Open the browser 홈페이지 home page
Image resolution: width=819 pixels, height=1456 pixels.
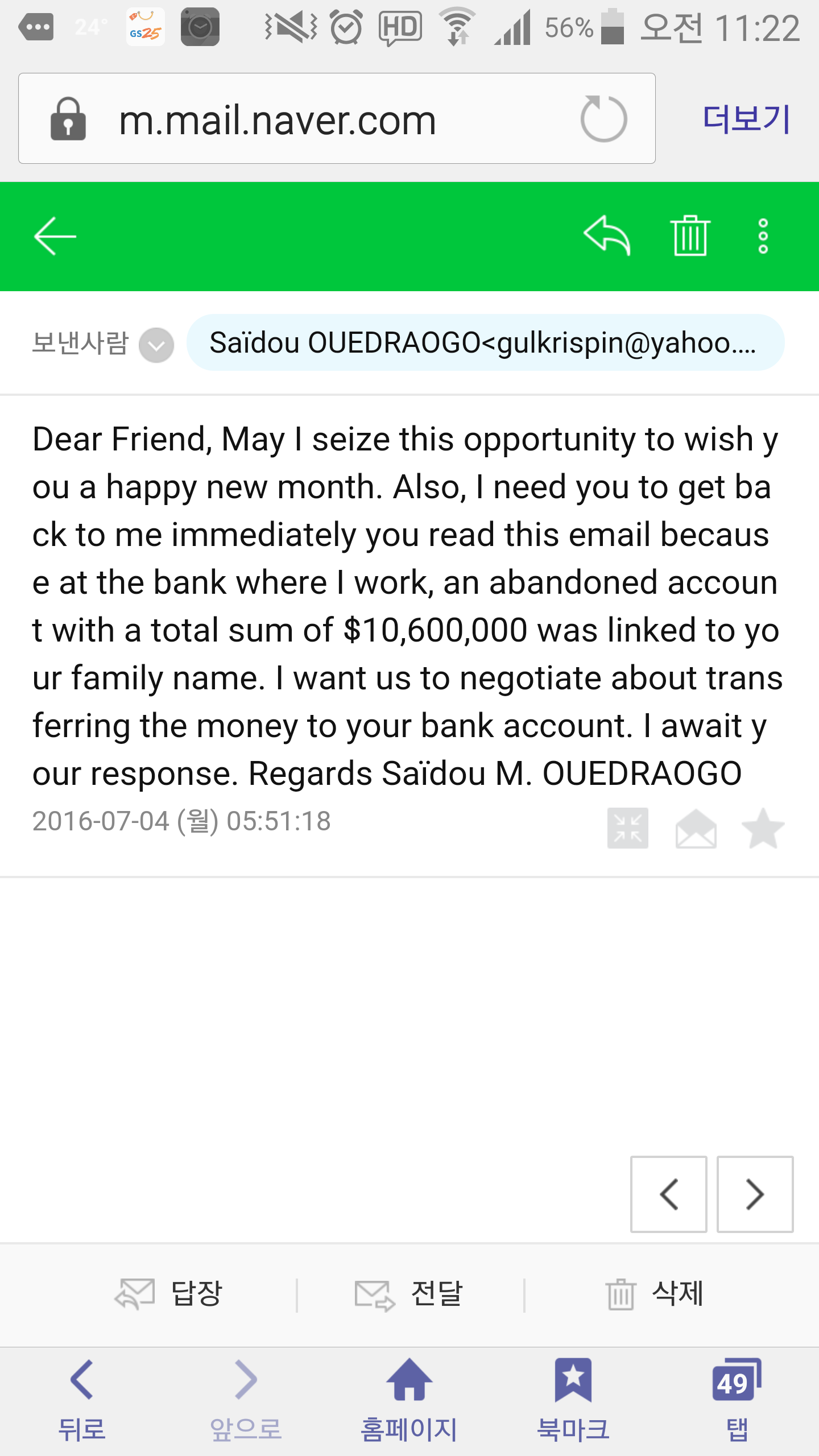(409, 1400)
